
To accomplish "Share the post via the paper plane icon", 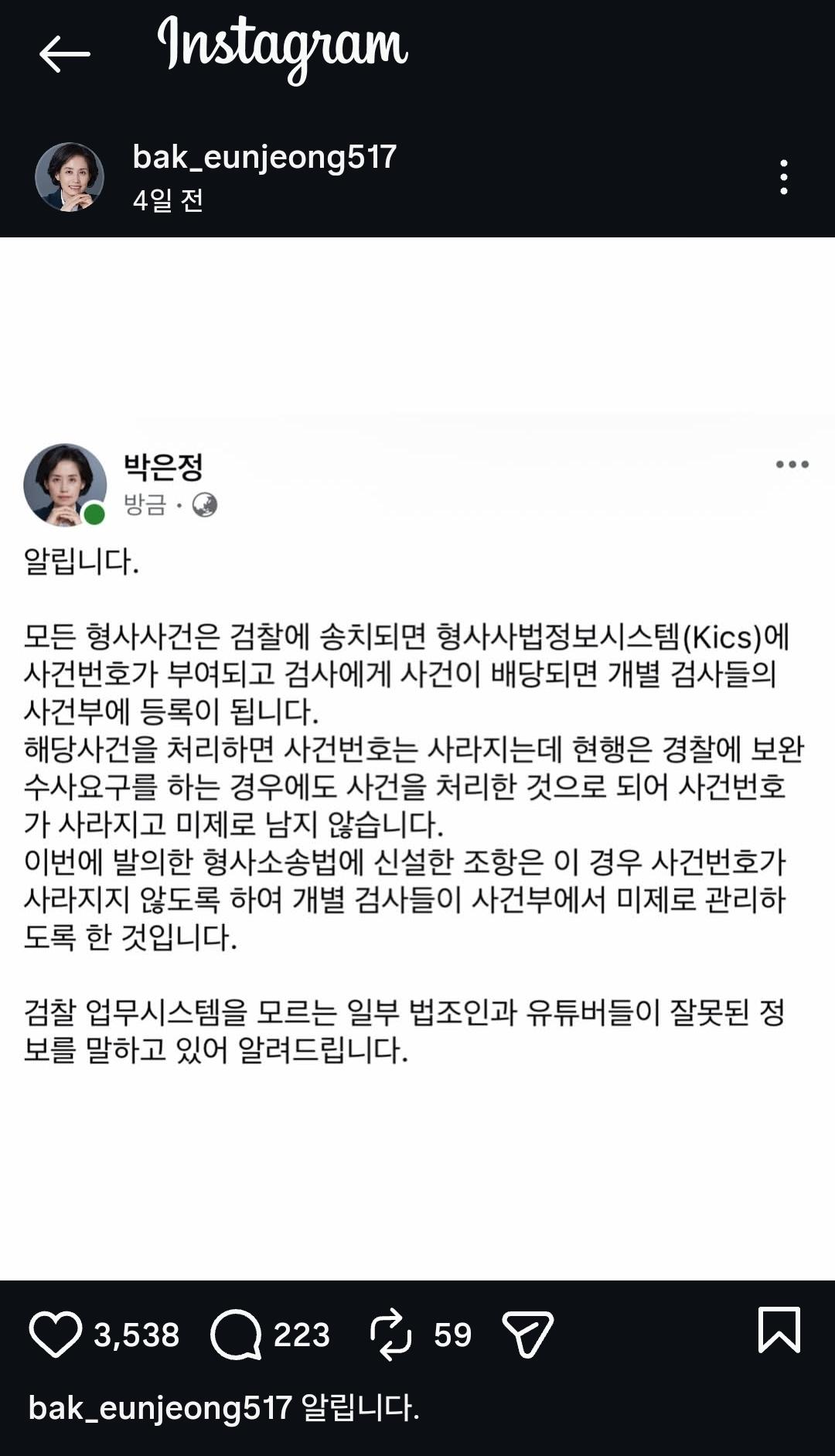I will [x=528, y=1334].
